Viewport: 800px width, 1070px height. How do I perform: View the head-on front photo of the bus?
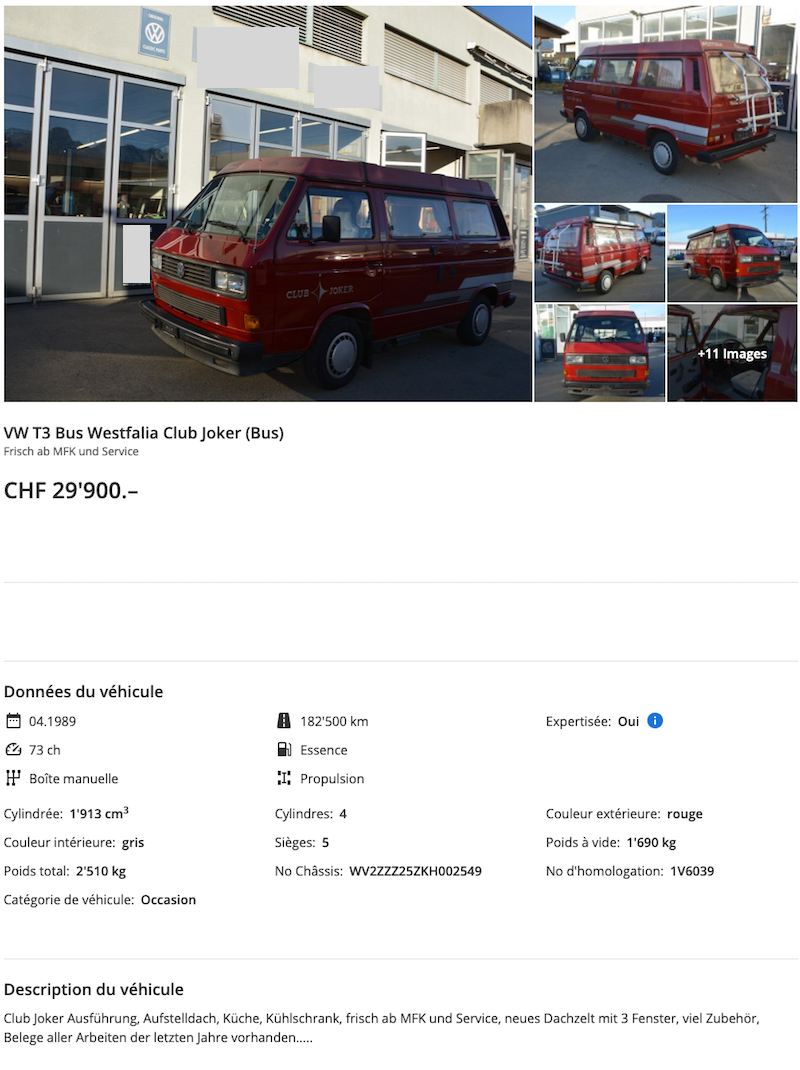click(x=599, y=353)
